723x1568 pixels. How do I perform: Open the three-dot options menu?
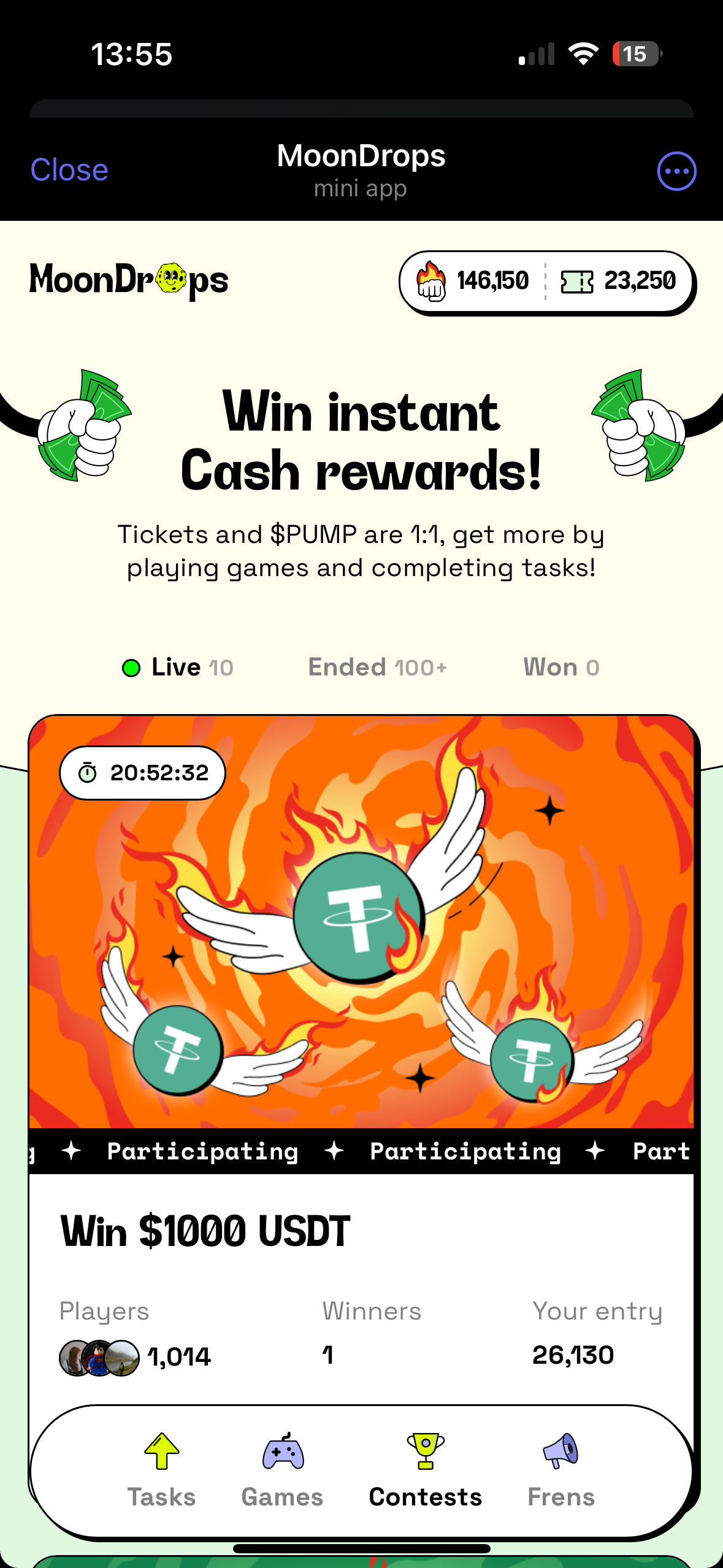point(676,171)
